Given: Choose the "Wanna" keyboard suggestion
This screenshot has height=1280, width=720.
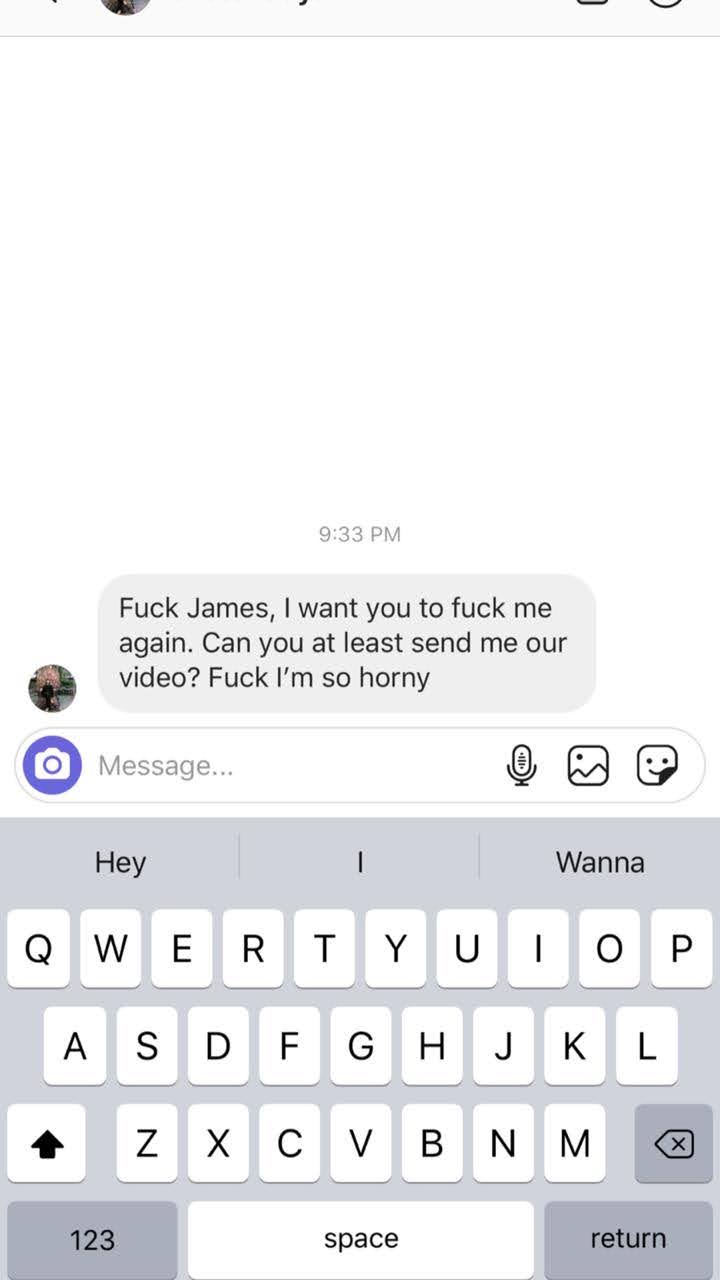Looking at the screenshot, I should coord(600,862).
